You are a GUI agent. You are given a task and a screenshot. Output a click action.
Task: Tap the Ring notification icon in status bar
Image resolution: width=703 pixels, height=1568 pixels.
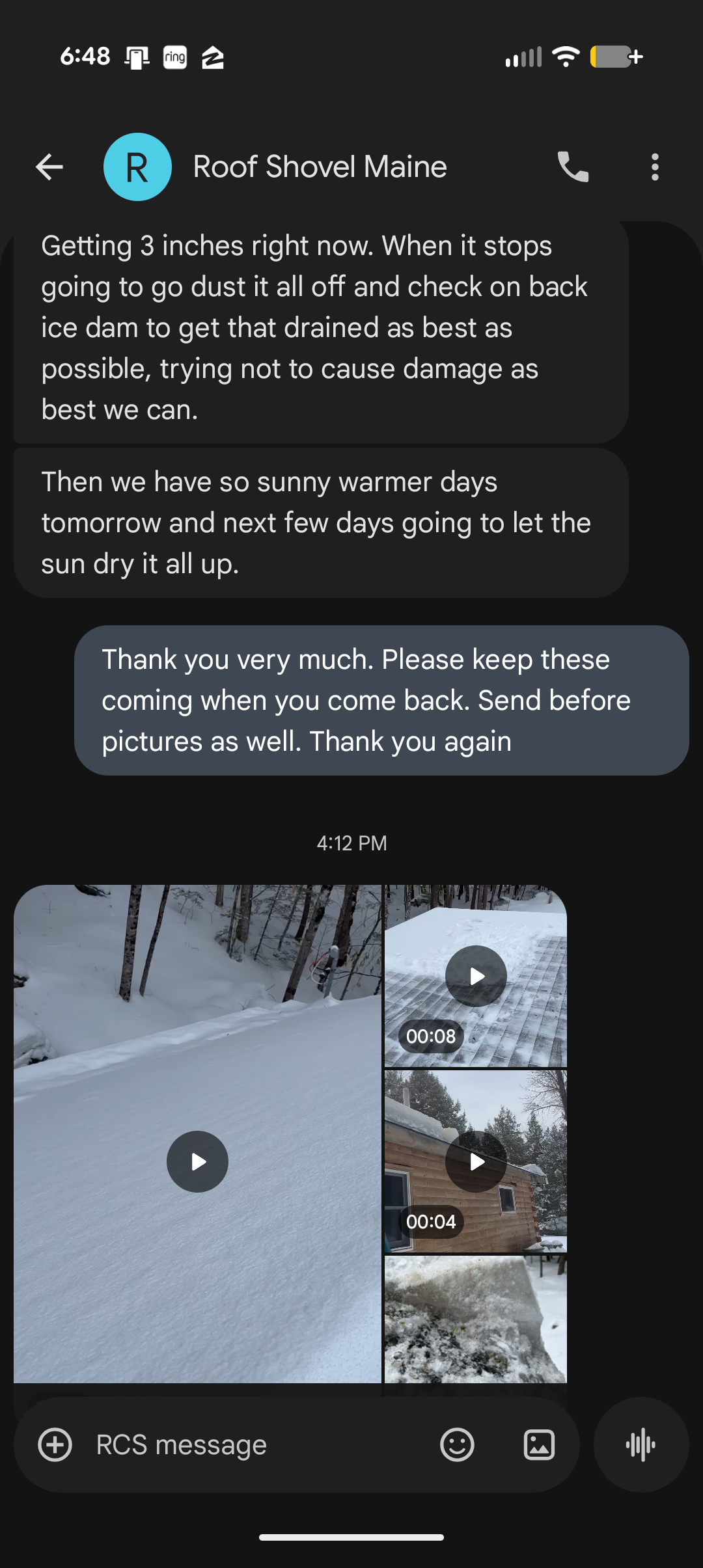point(174,57)
